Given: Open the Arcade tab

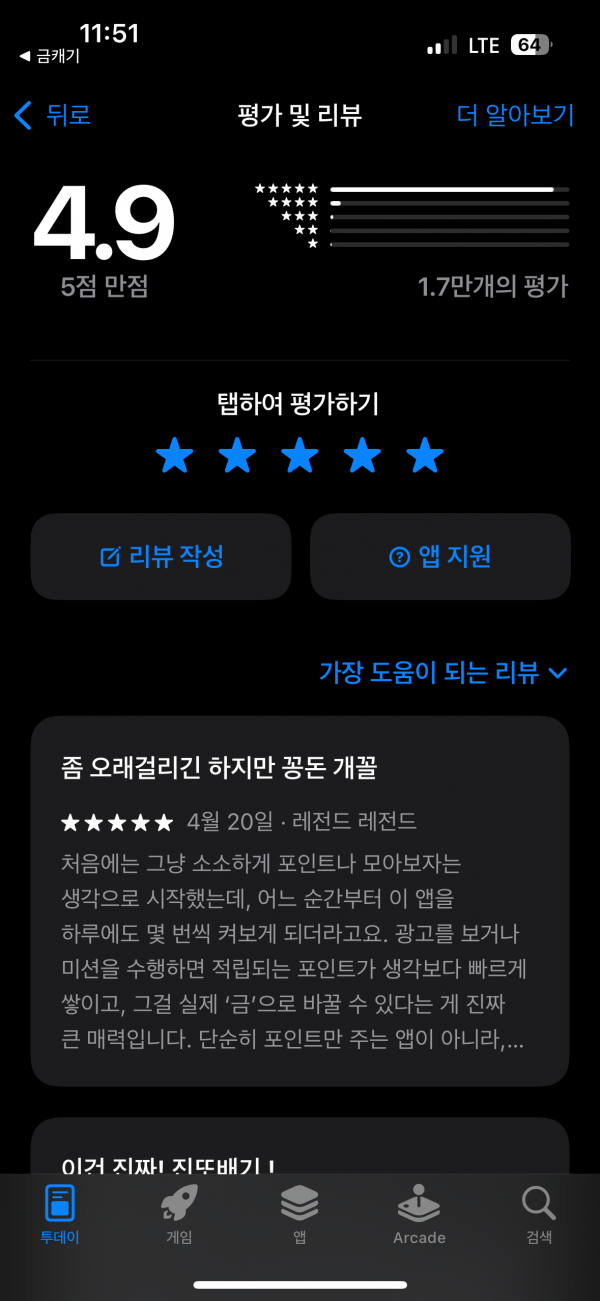Looking at the screenshot, I should [419, 1215].
